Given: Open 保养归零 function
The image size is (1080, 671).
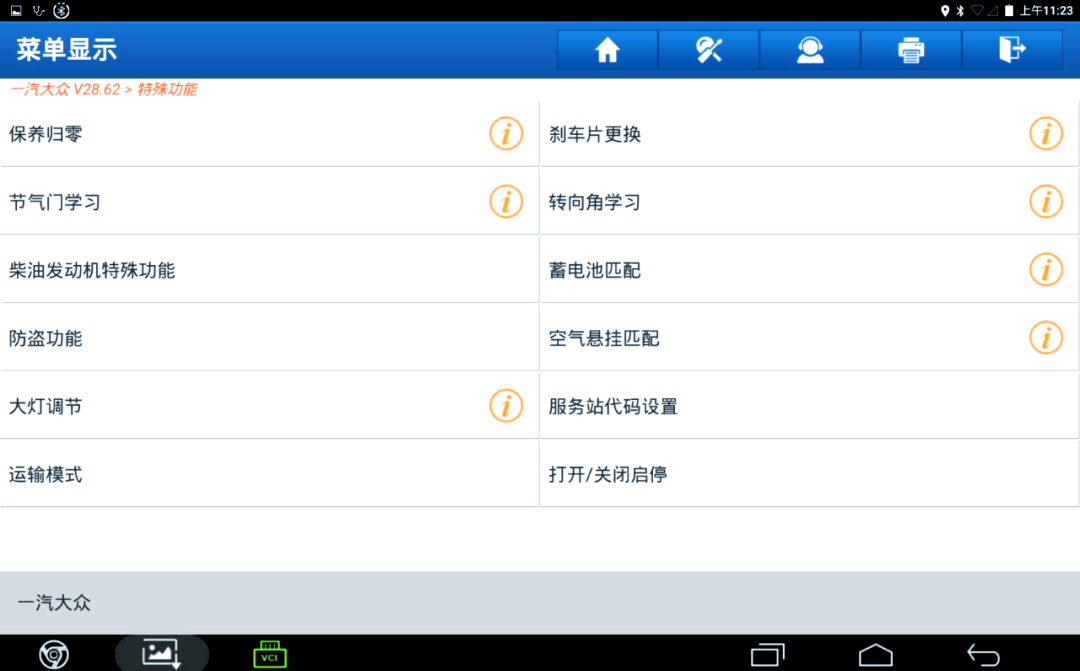Looking at the screenshot, I should coord(46,134).
